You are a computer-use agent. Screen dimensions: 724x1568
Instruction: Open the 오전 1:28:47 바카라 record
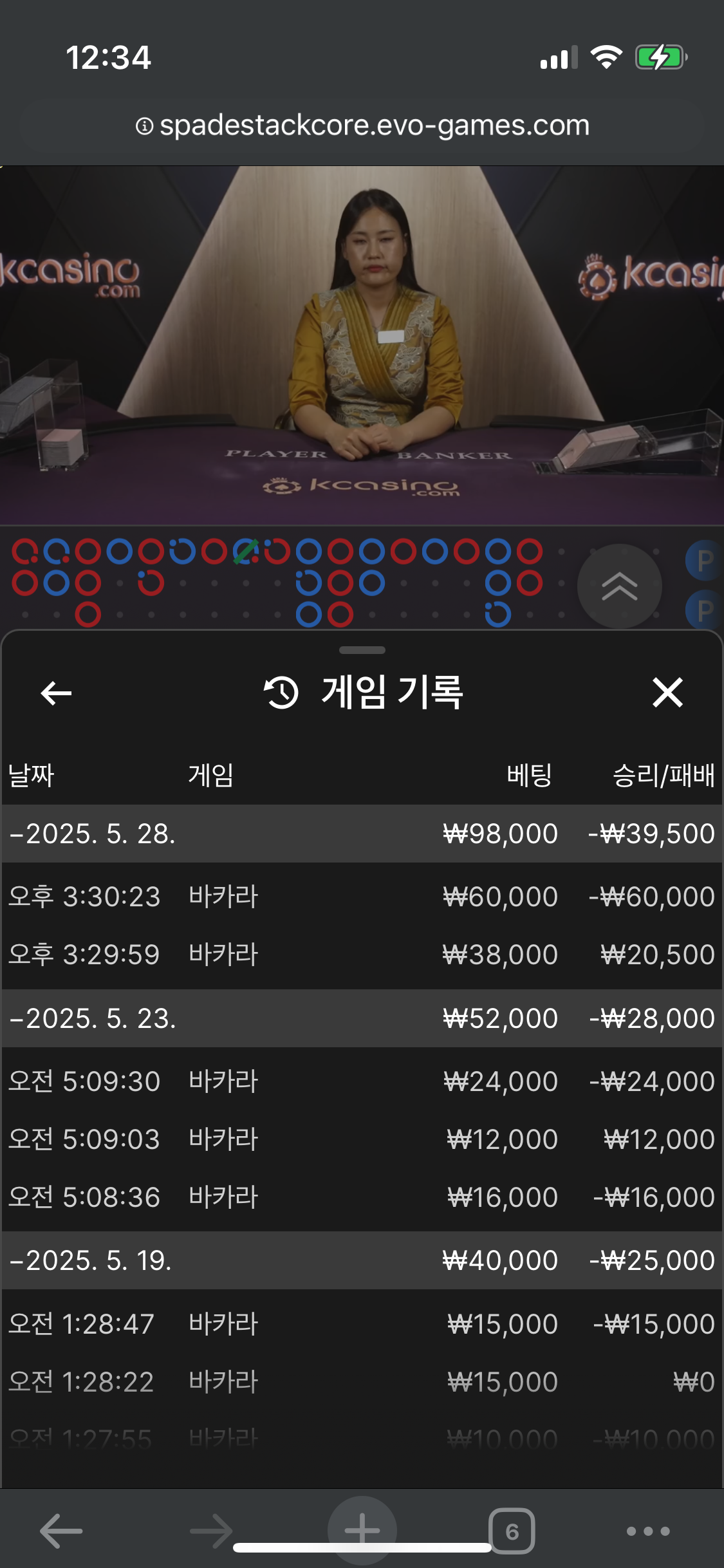(360, 1324)
